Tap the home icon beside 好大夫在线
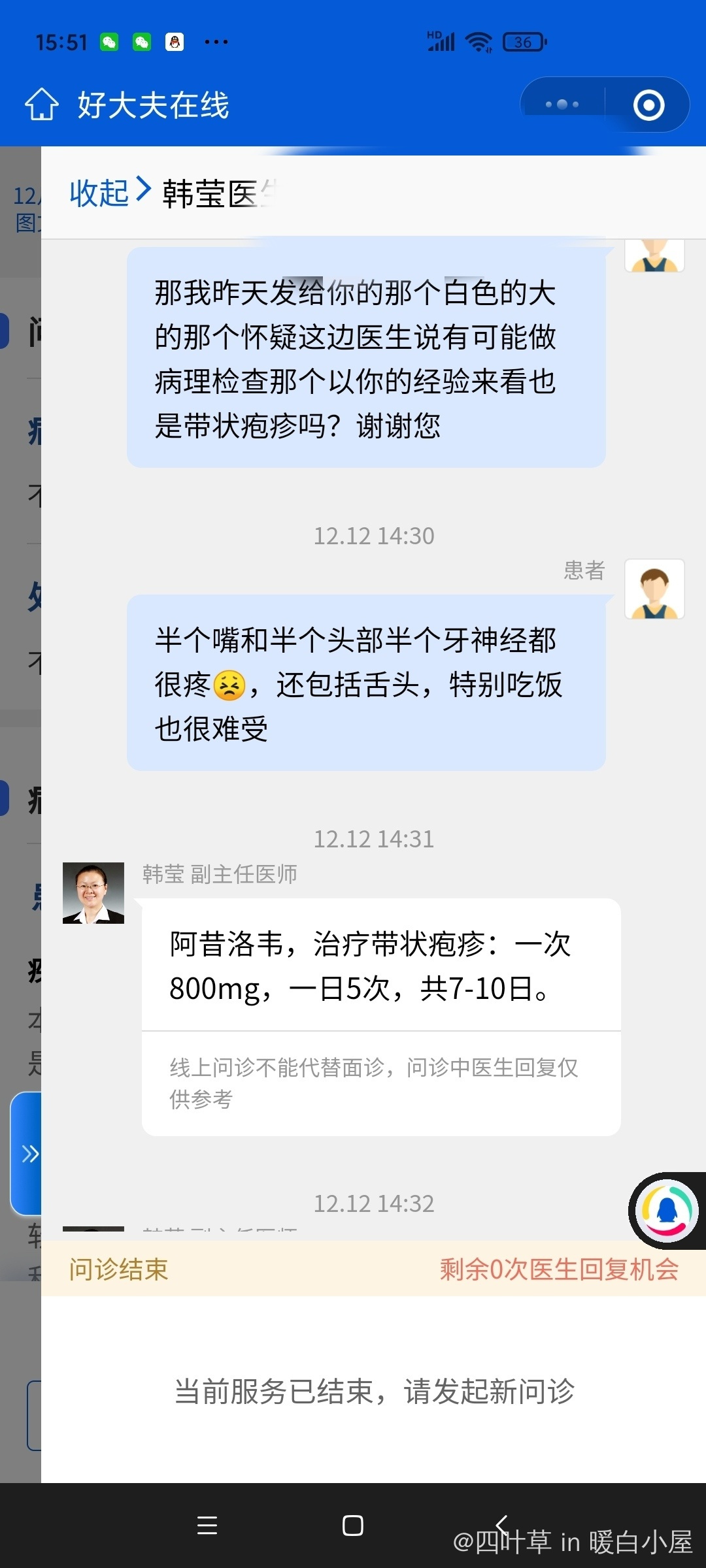The width and height of the screenshot is (706, 1568). (x=41, y=105)
